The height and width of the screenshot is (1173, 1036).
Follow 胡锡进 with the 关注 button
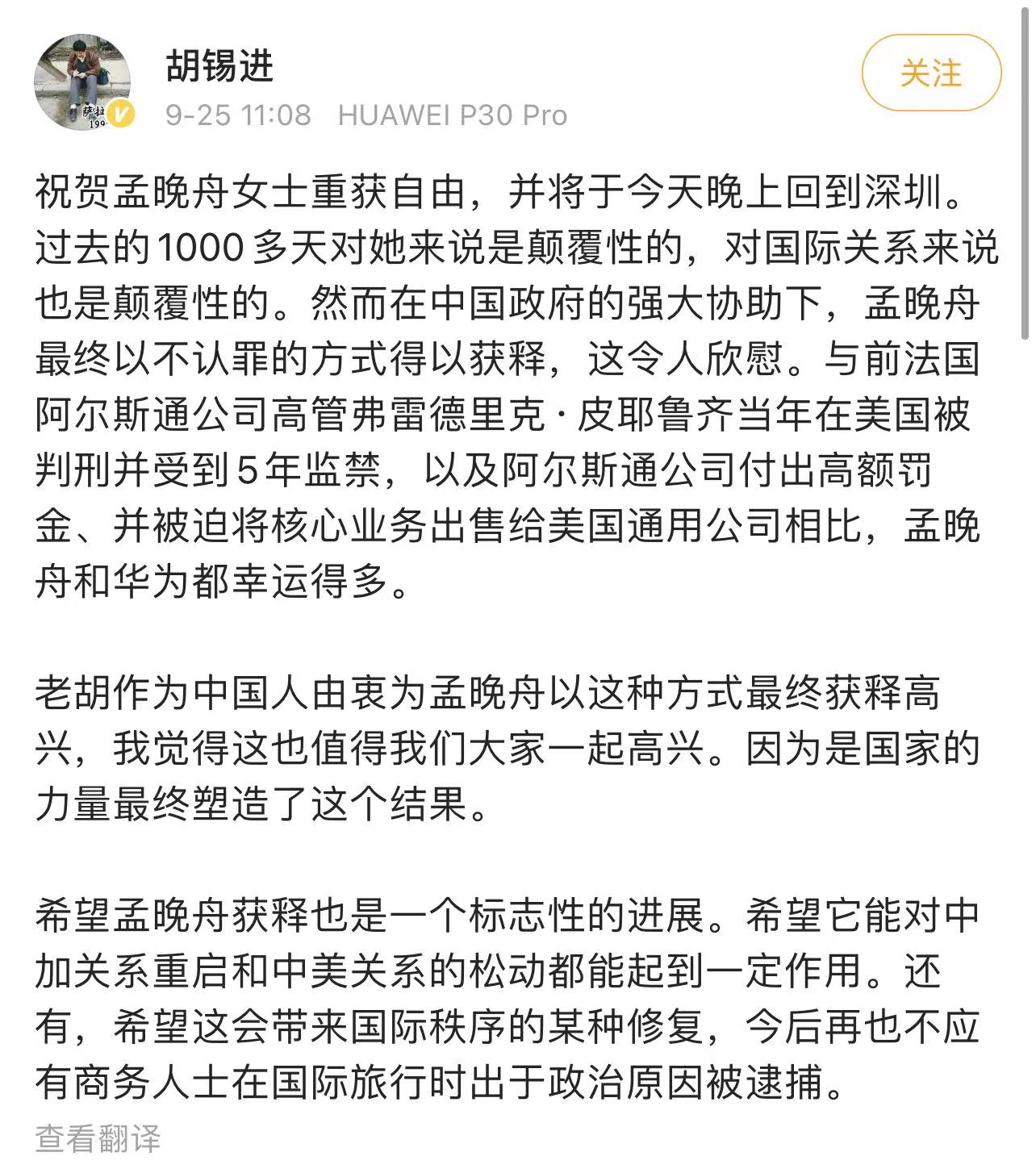pos(931,73)
